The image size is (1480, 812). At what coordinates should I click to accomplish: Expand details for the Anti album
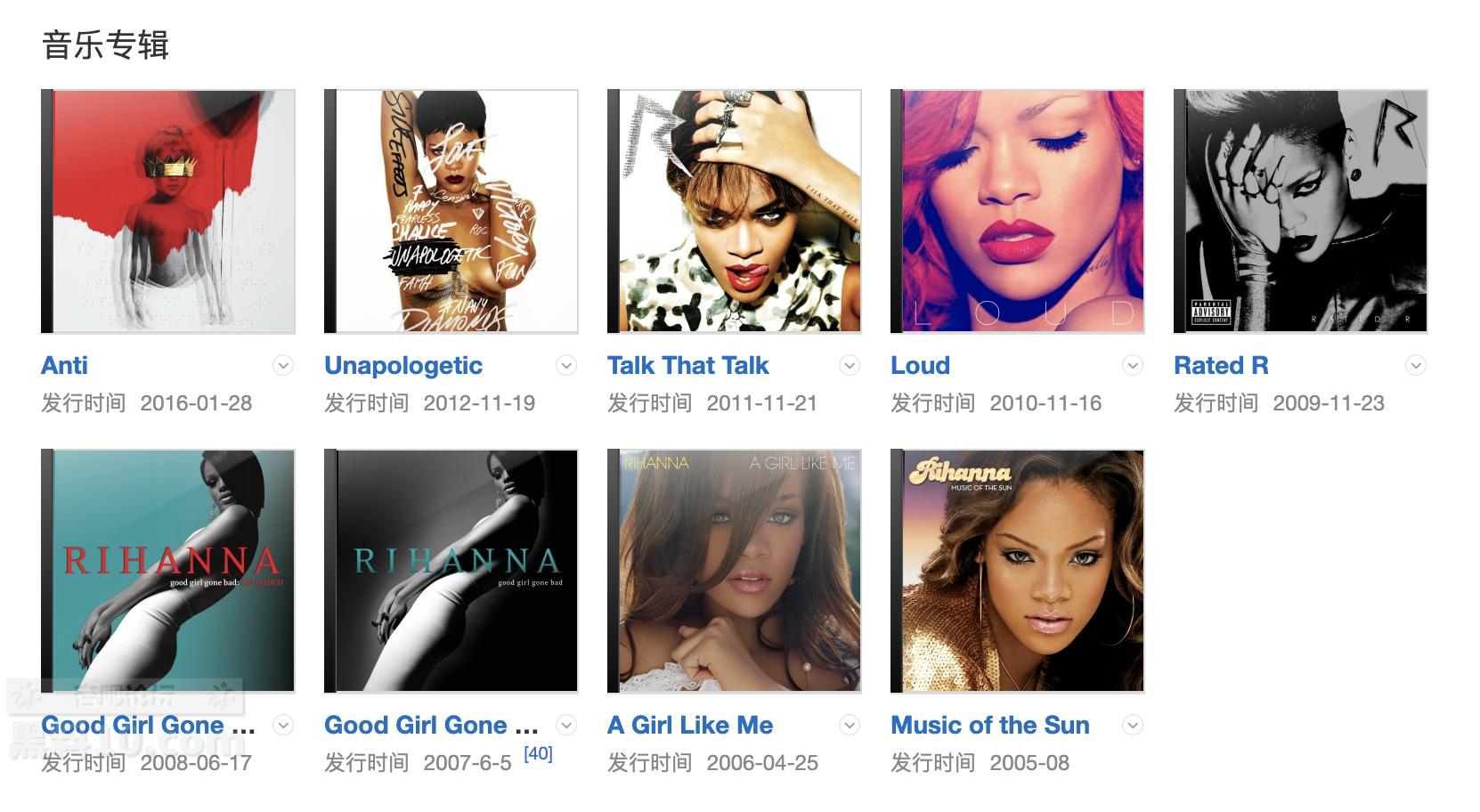(x=283, y=366)
